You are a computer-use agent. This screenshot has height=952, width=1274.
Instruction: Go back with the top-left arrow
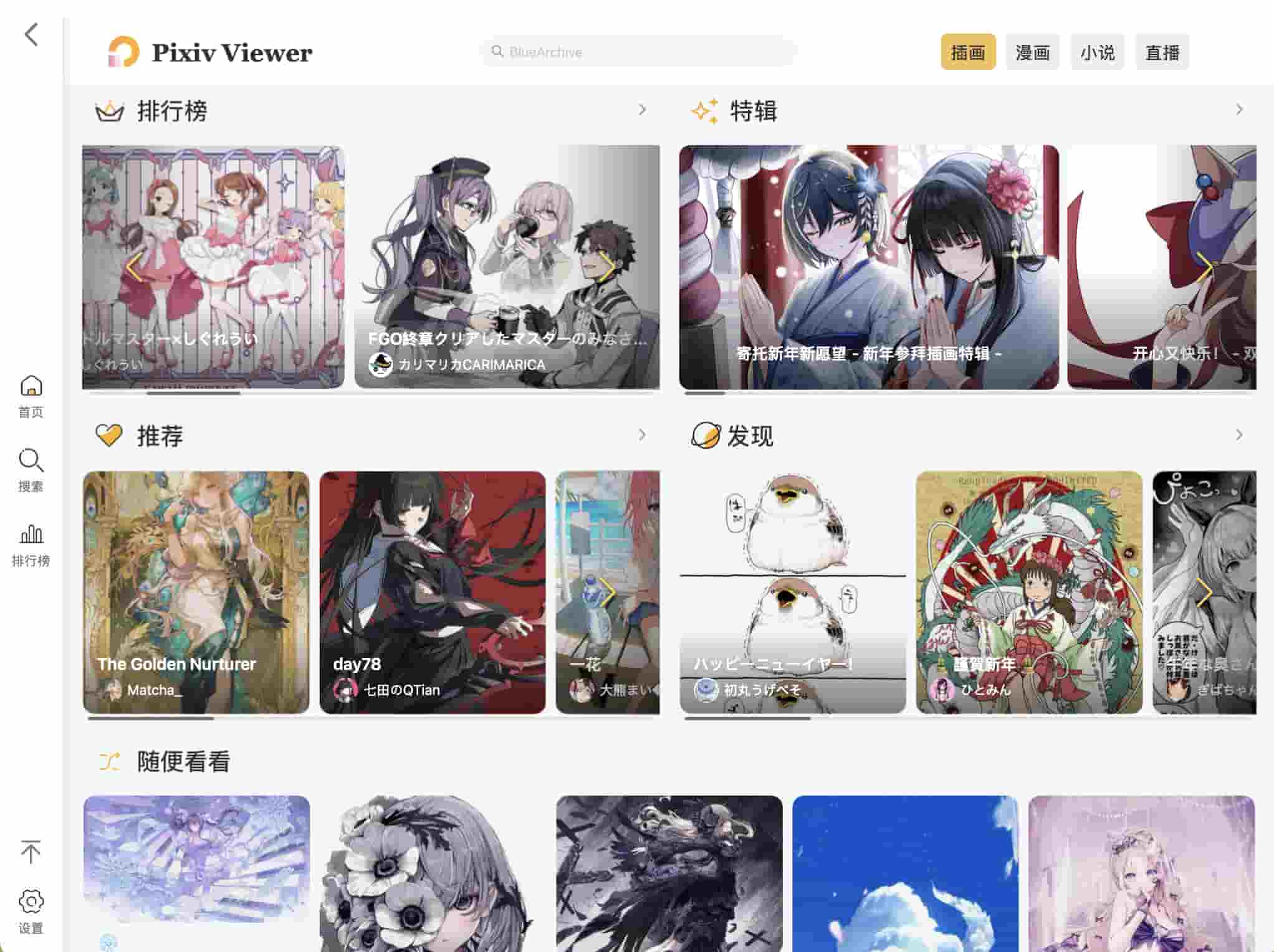[31, 34]
